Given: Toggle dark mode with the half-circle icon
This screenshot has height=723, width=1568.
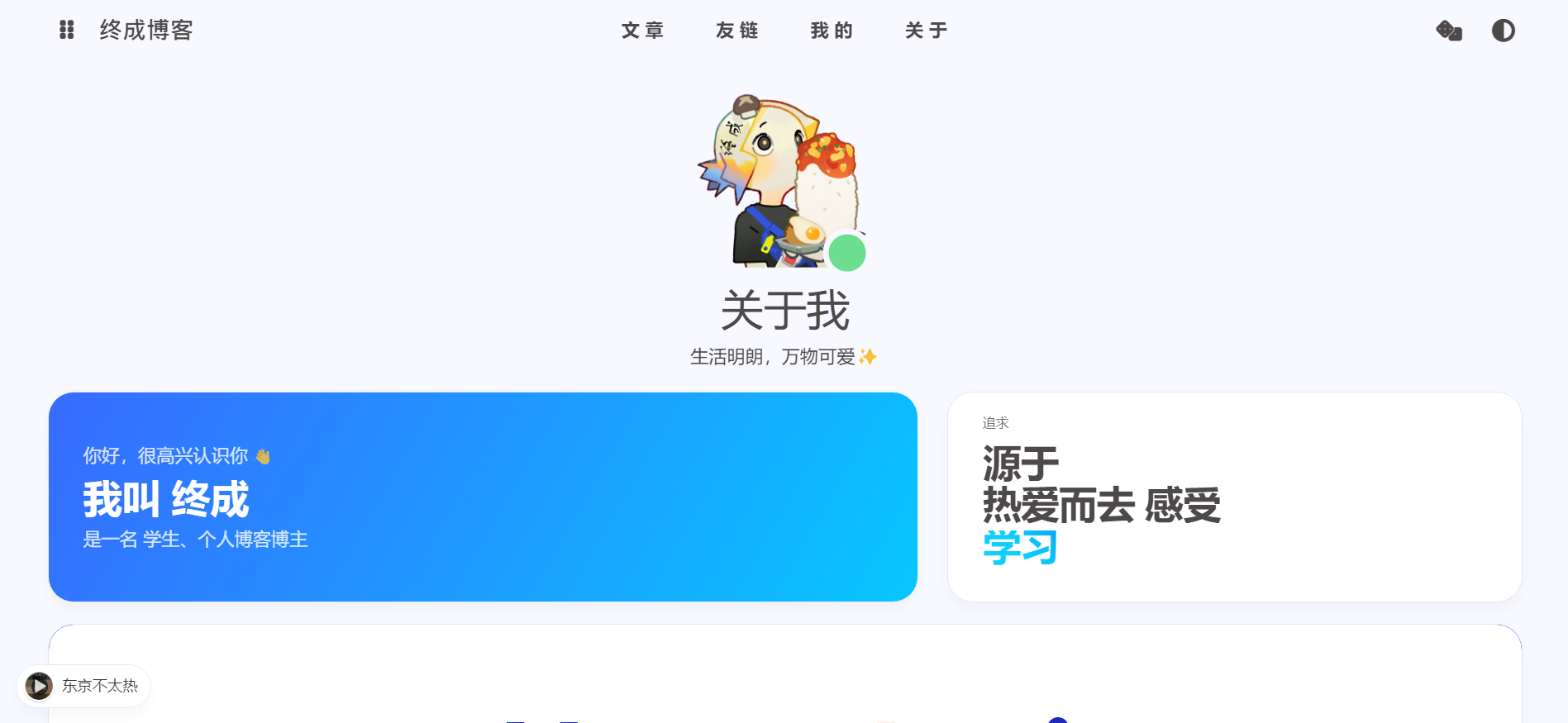Looking at the screenshot, I should click(x=1503, y=31).
